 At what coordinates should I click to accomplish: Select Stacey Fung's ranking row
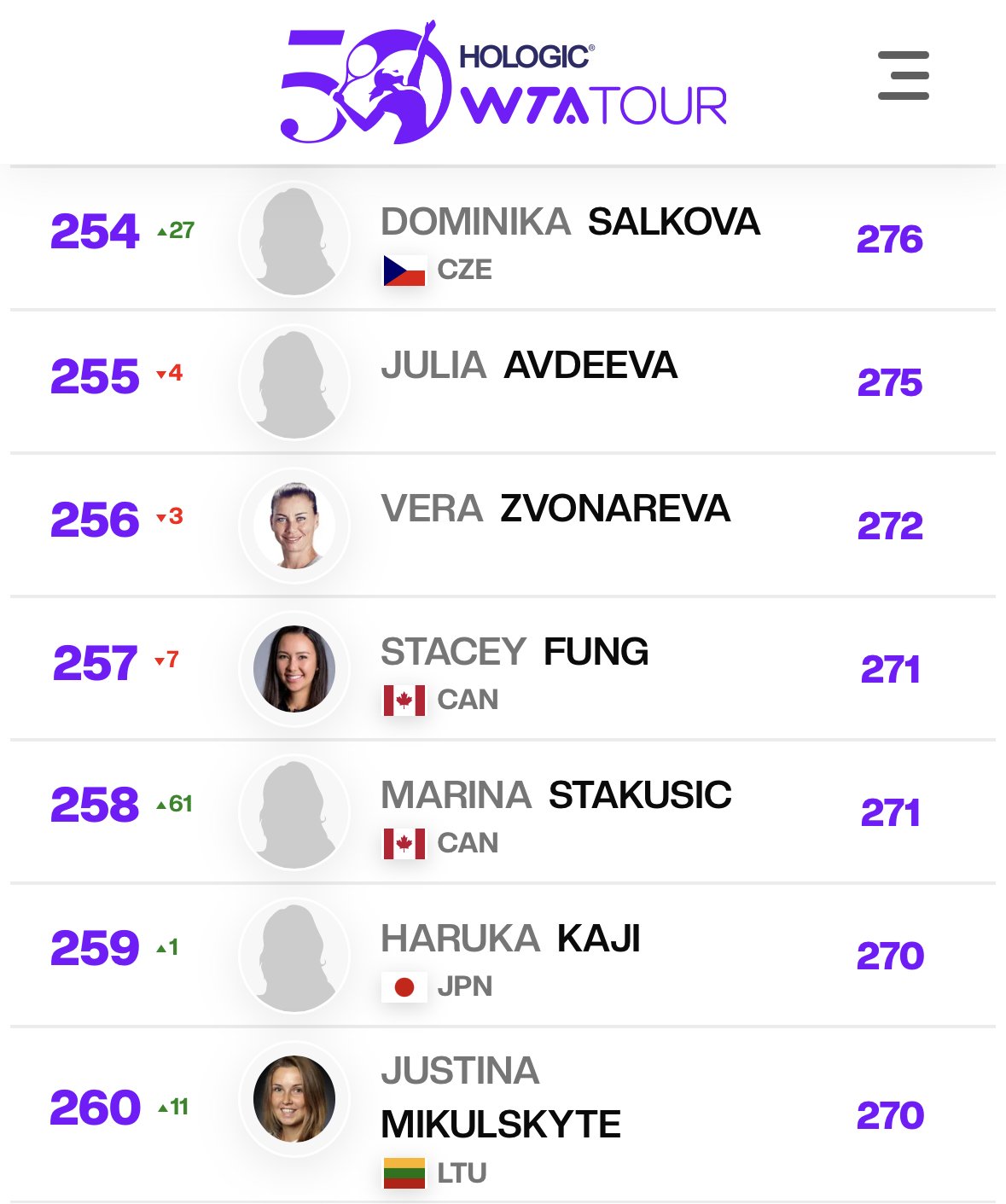pos(503,668)
